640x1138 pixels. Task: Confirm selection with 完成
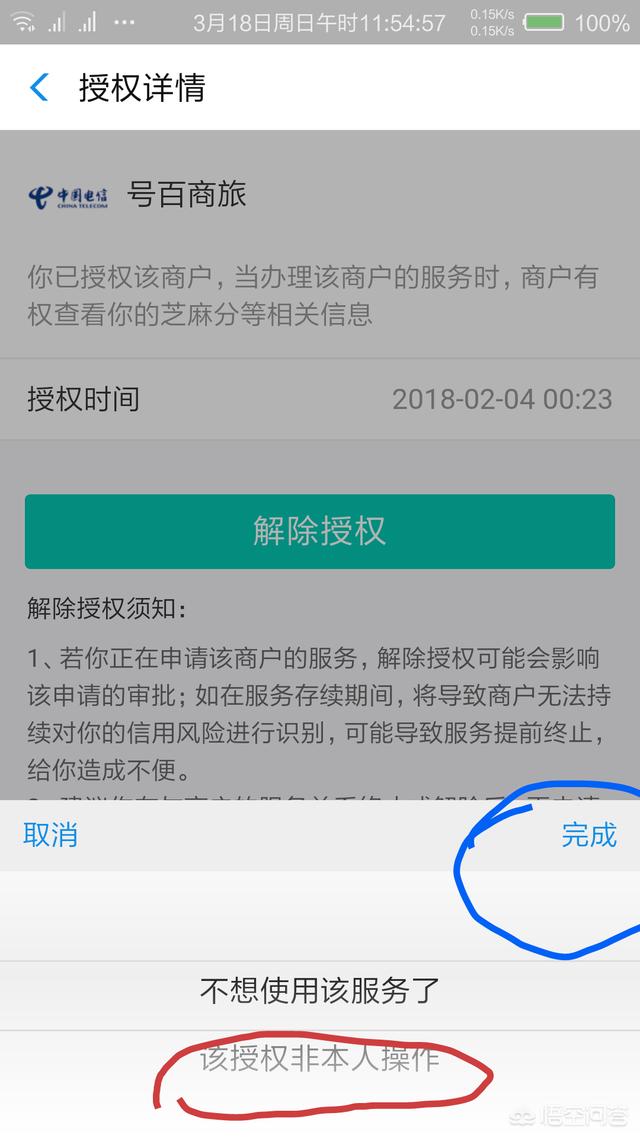point(588,835)
